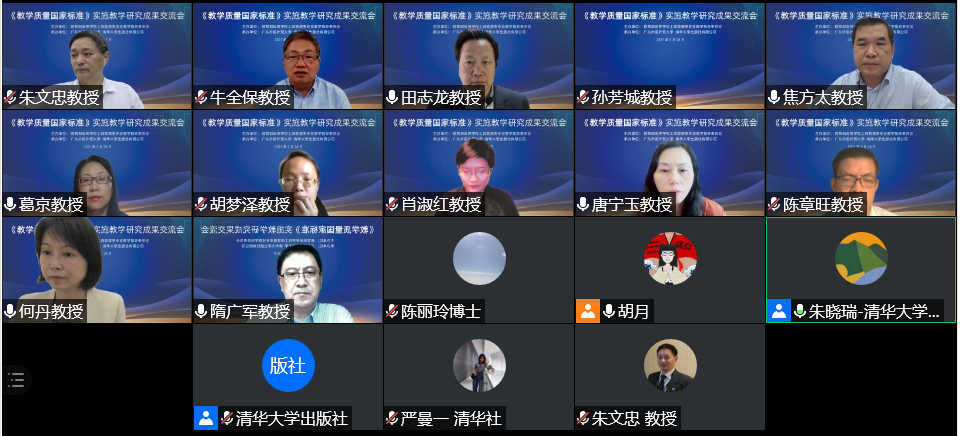Open the list icon on the left edge
Viewport: 960px width, 436px height.
16,379
